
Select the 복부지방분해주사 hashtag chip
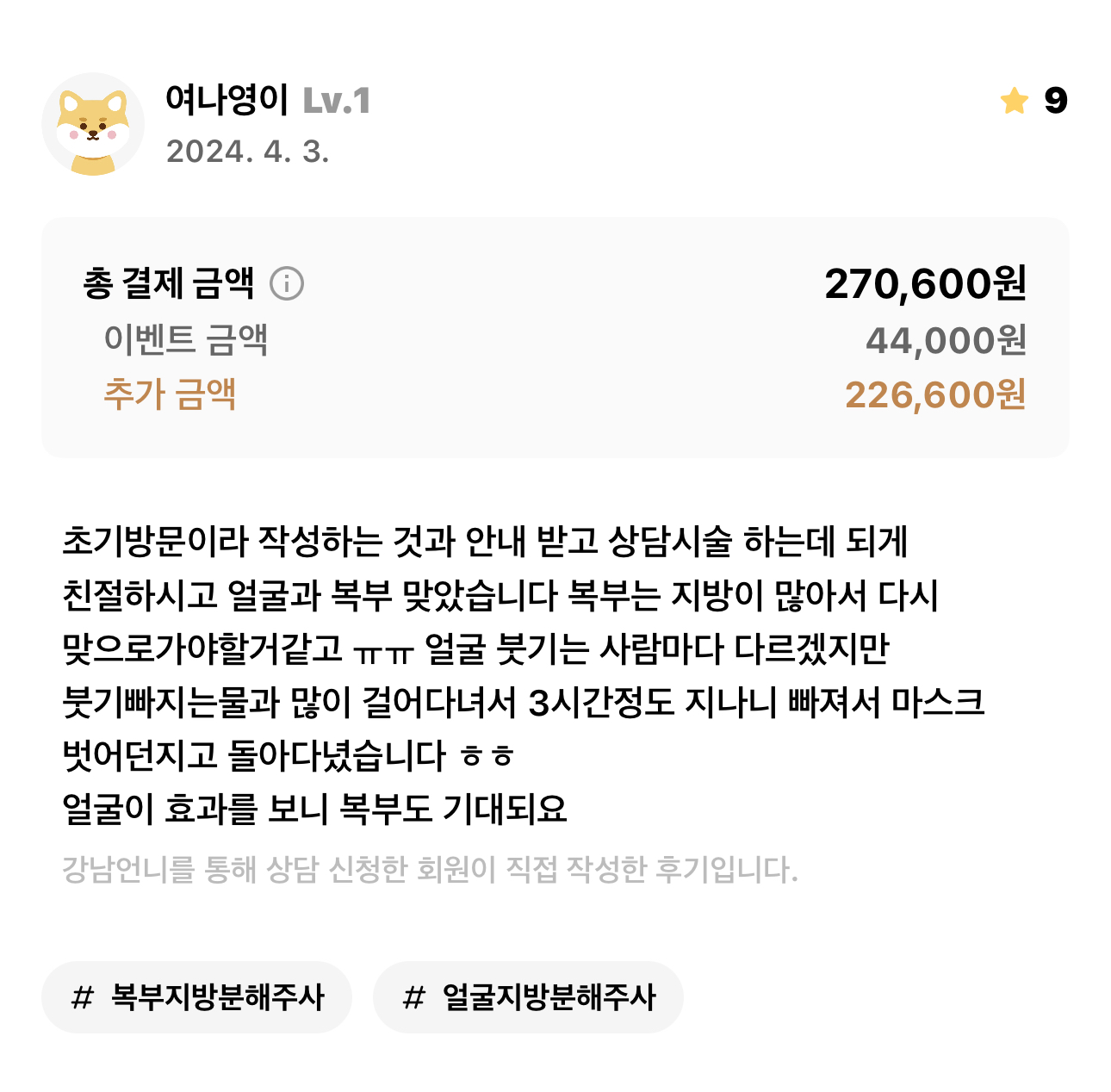tap(197, 997)
